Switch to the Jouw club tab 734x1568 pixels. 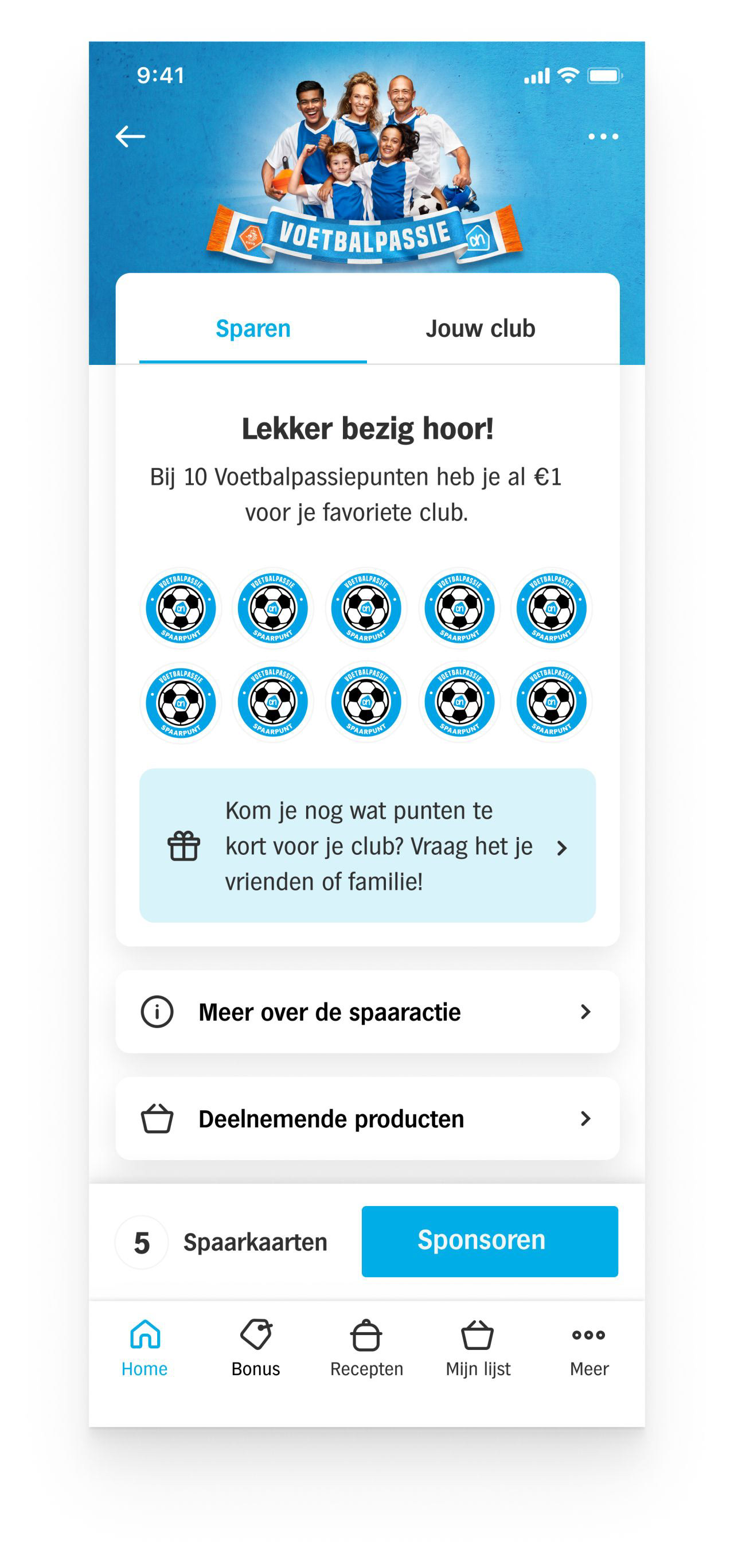pyautogui.click(x=480, y=329)
